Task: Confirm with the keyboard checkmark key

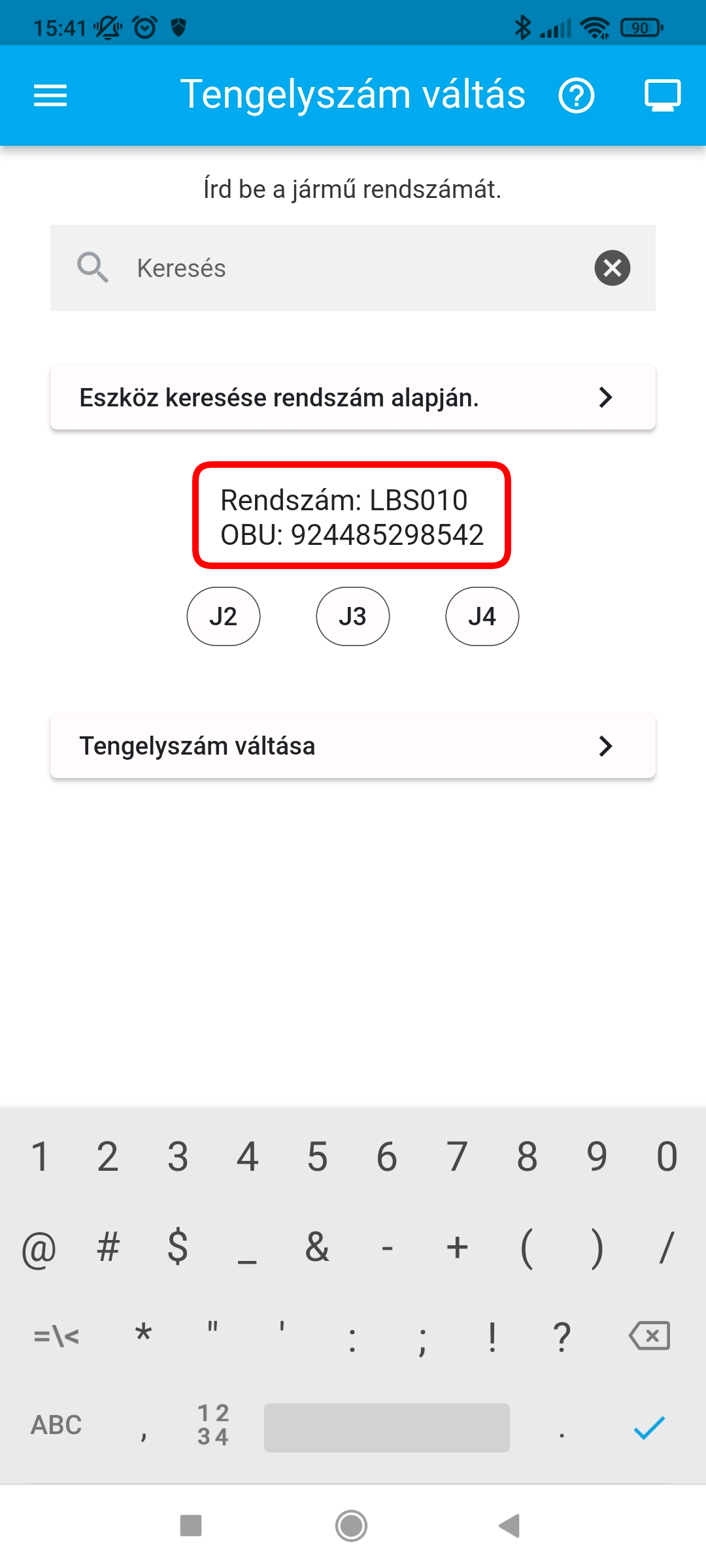Action: (x=649, y=1427)
